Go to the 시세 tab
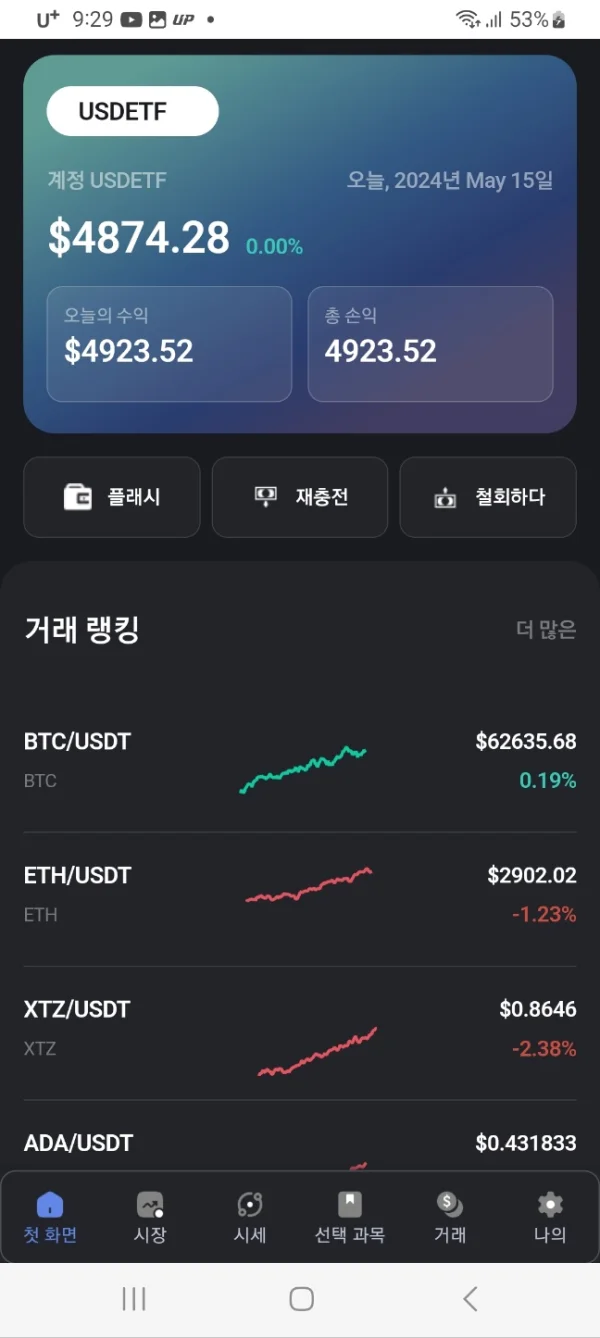This screenshot has width=600, height=1338. point(250,1217)
